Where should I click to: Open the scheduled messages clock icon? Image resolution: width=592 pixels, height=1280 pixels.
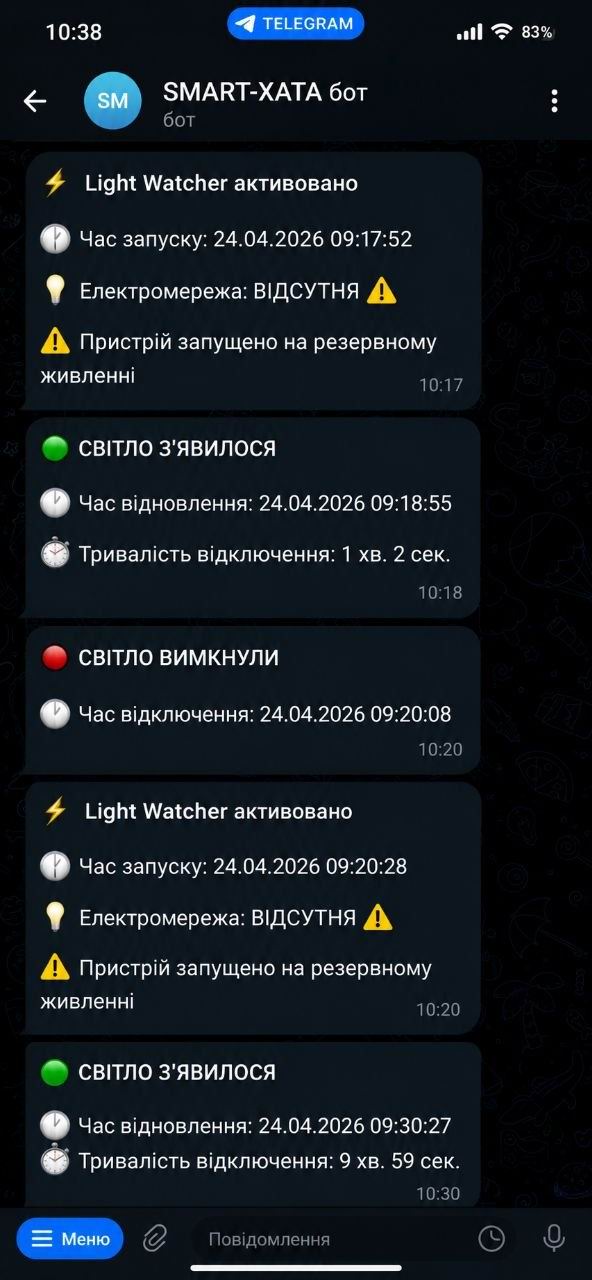(x=491, y=1239)
